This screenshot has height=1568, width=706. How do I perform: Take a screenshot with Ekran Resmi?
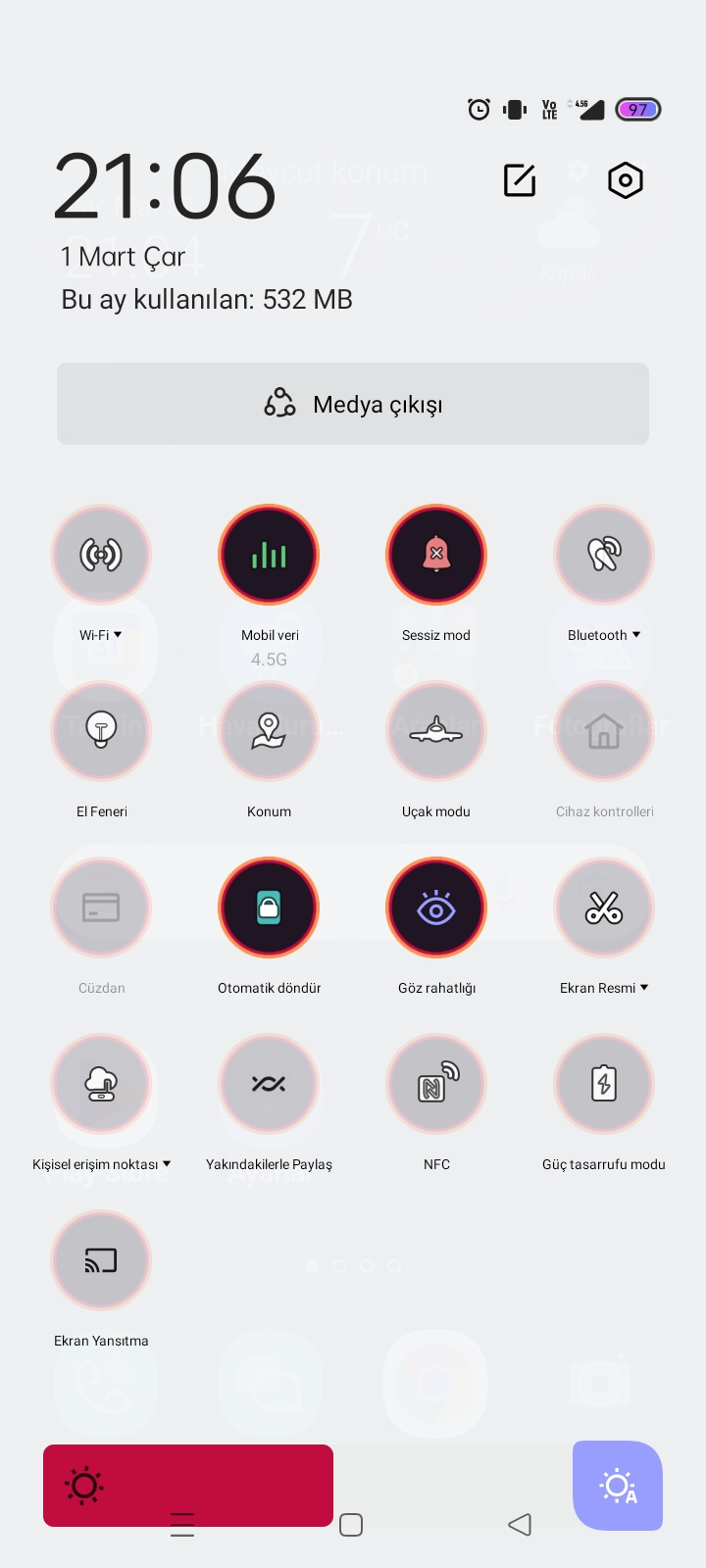click(x=604, y=907)
